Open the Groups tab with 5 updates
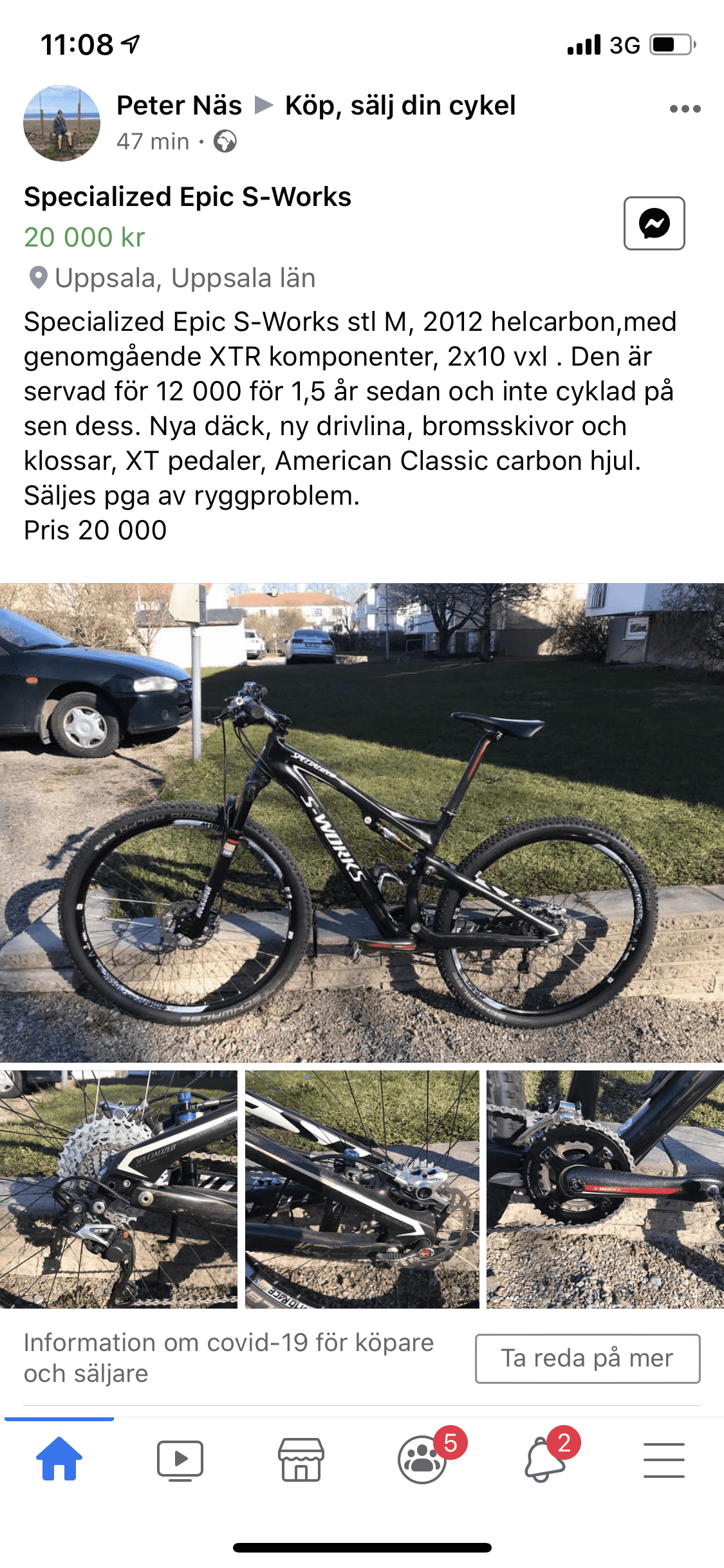The width and height of the screenshot is (724, 1568). click(x=423, y=1460)
